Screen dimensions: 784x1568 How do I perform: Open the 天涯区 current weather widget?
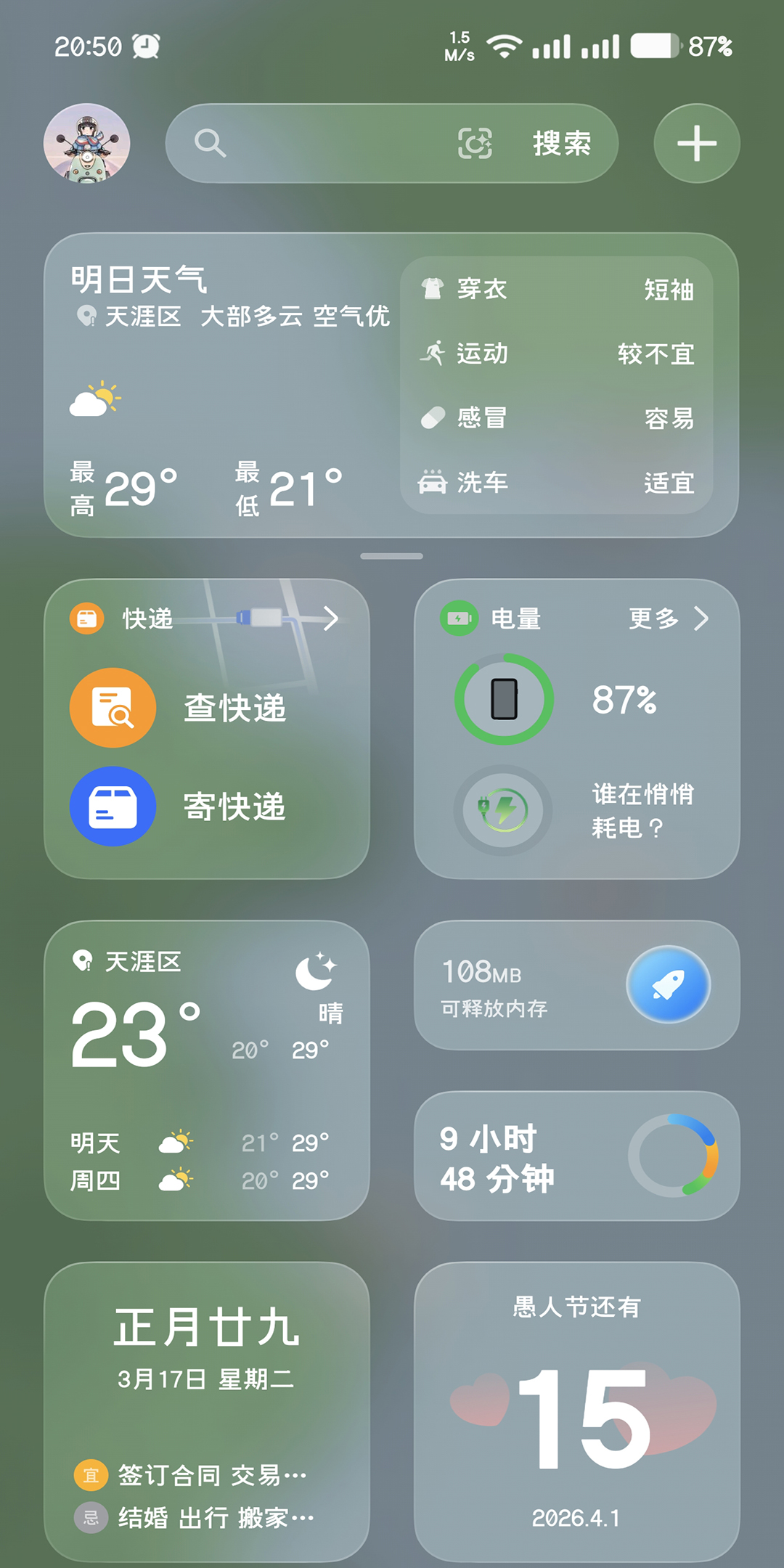point(207,1071)
